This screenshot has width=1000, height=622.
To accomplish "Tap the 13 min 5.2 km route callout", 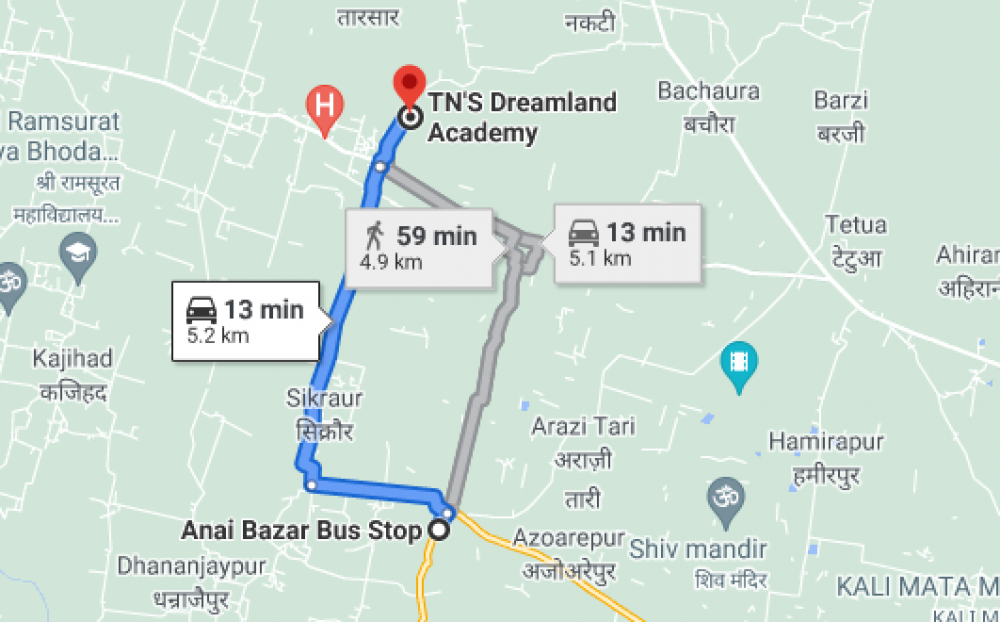I will [x=246, y=320].
